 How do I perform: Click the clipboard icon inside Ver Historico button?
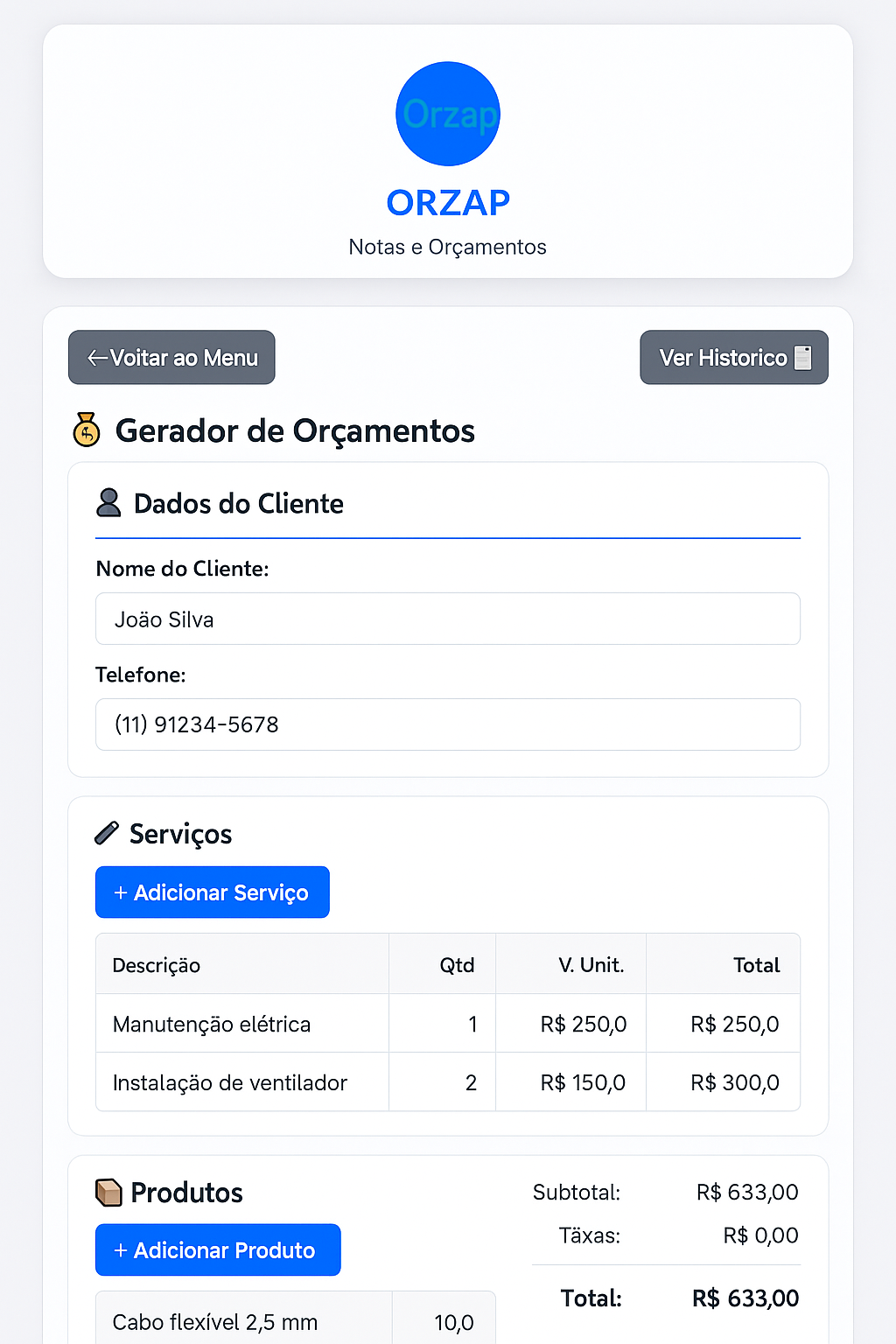coord(801,357)
